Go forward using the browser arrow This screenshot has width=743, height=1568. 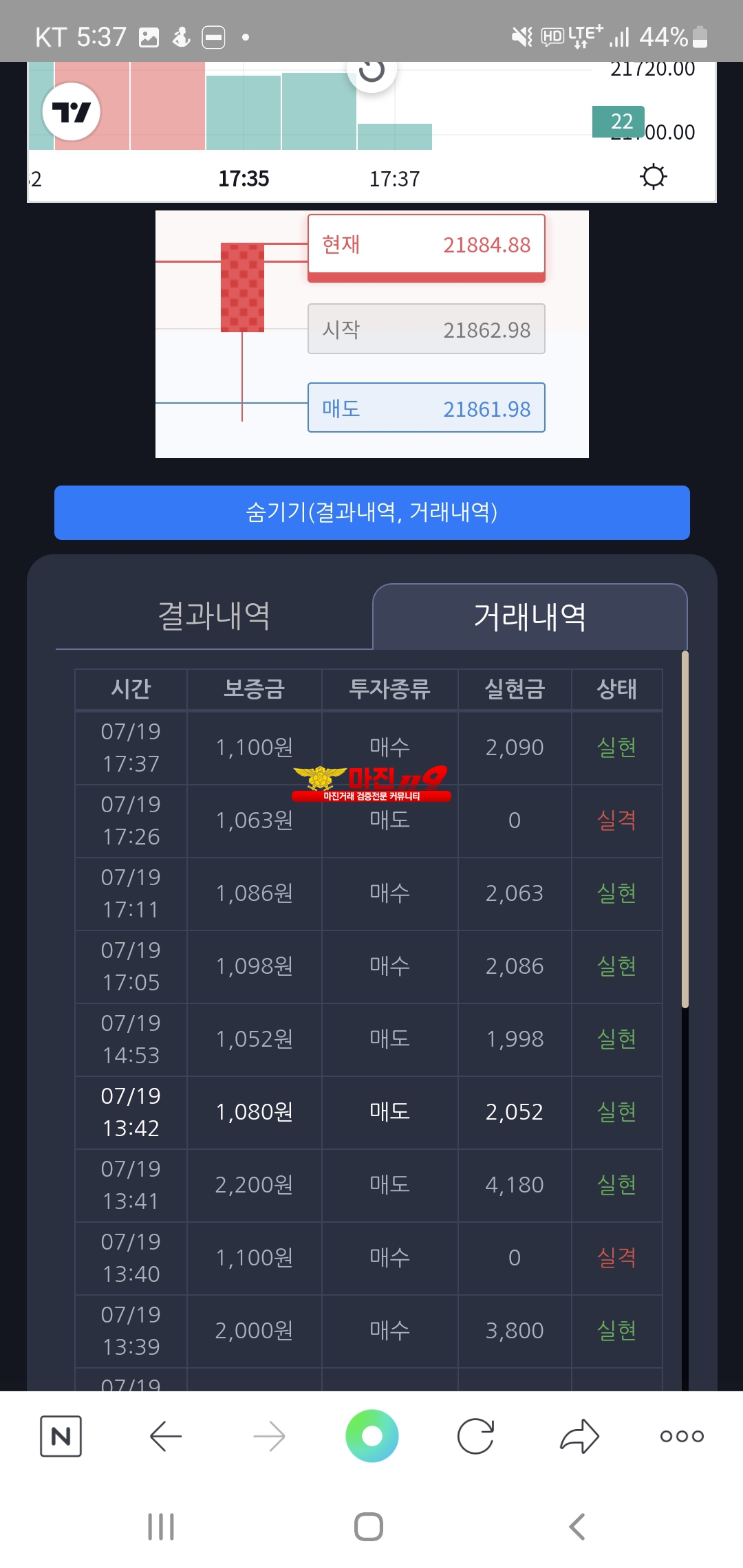(269, 1436)
